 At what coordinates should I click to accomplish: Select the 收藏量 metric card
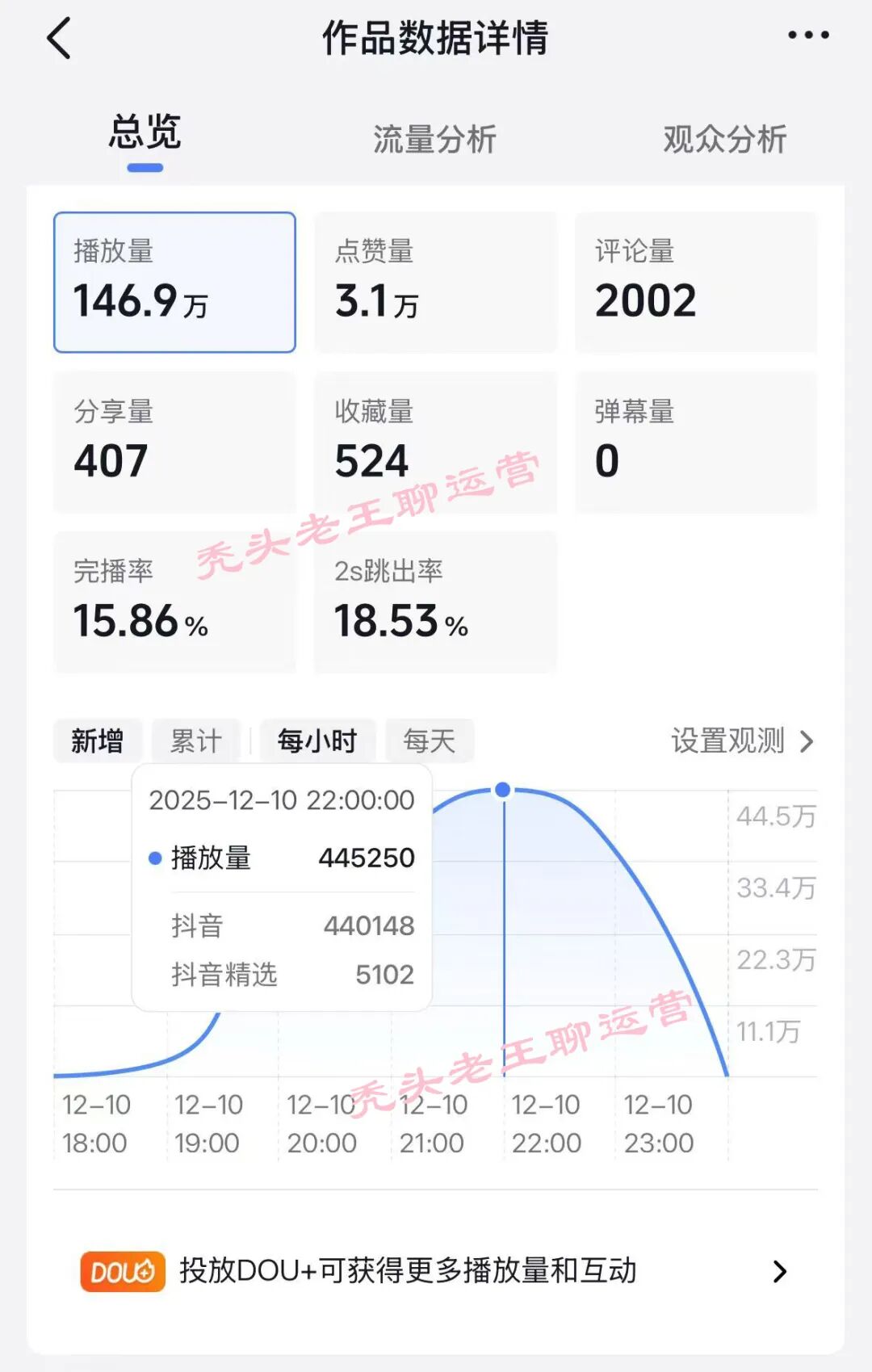435,442
